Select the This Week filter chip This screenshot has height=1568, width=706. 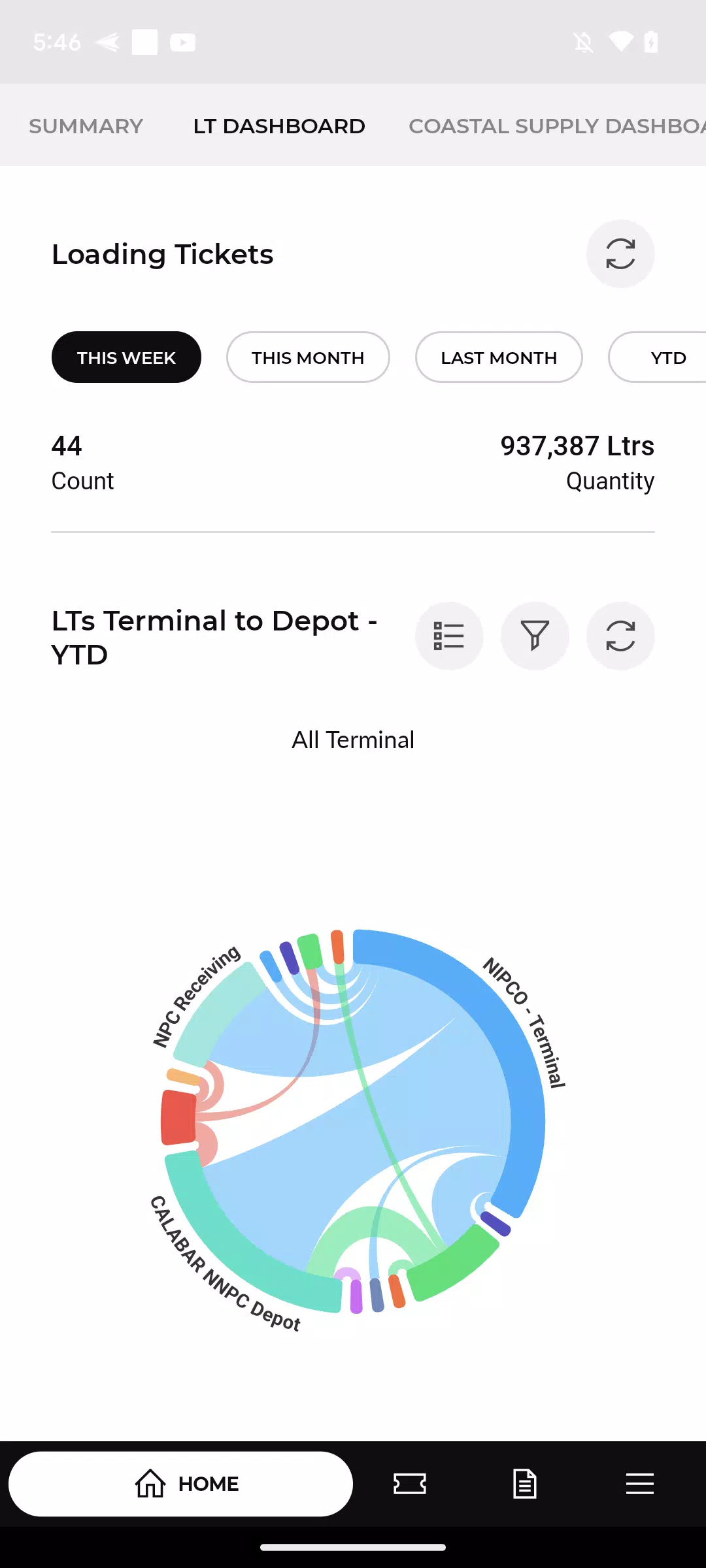(x=126, y=357)
